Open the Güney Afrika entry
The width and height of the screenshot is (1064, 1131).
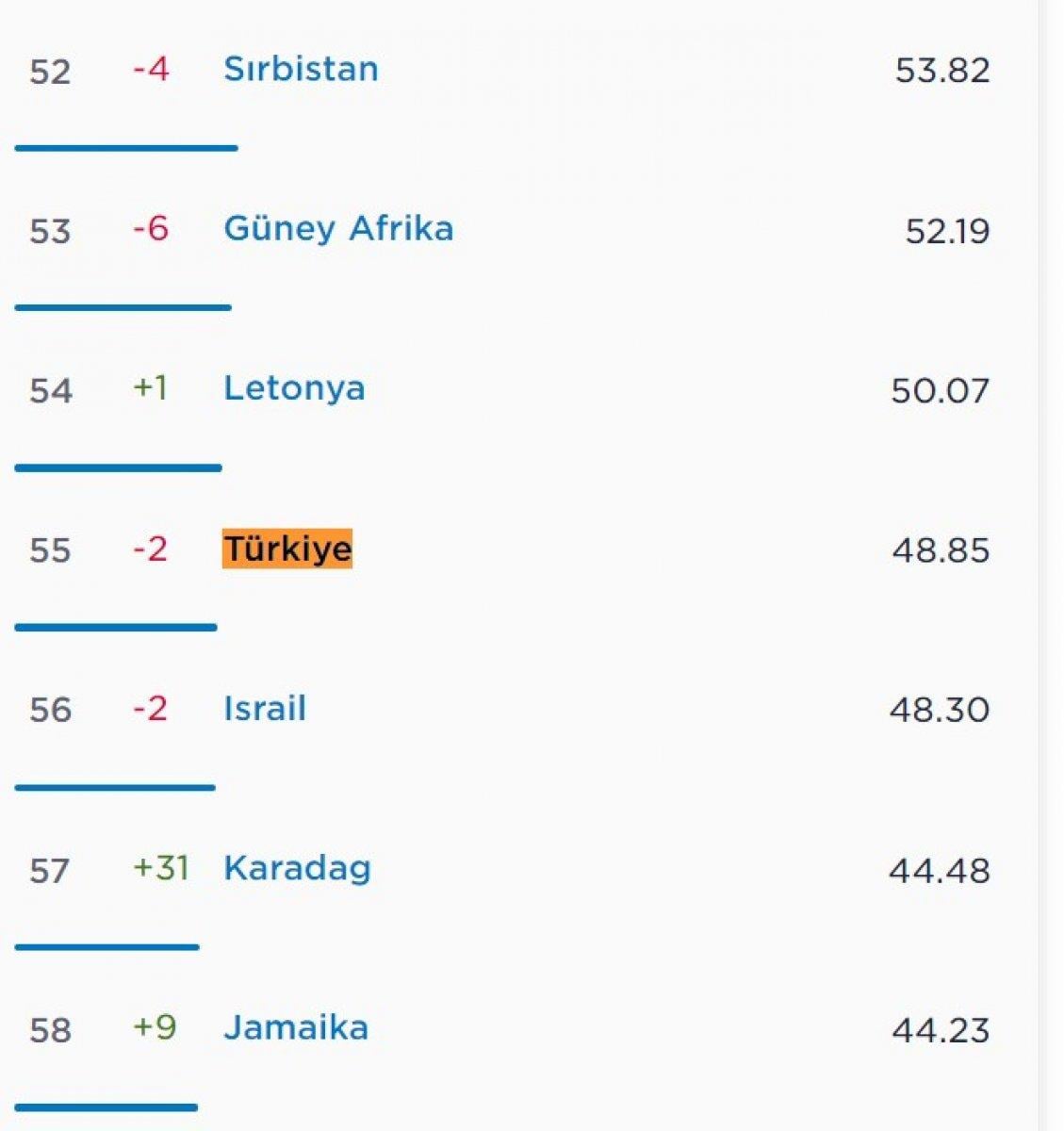tap(338, 228)
